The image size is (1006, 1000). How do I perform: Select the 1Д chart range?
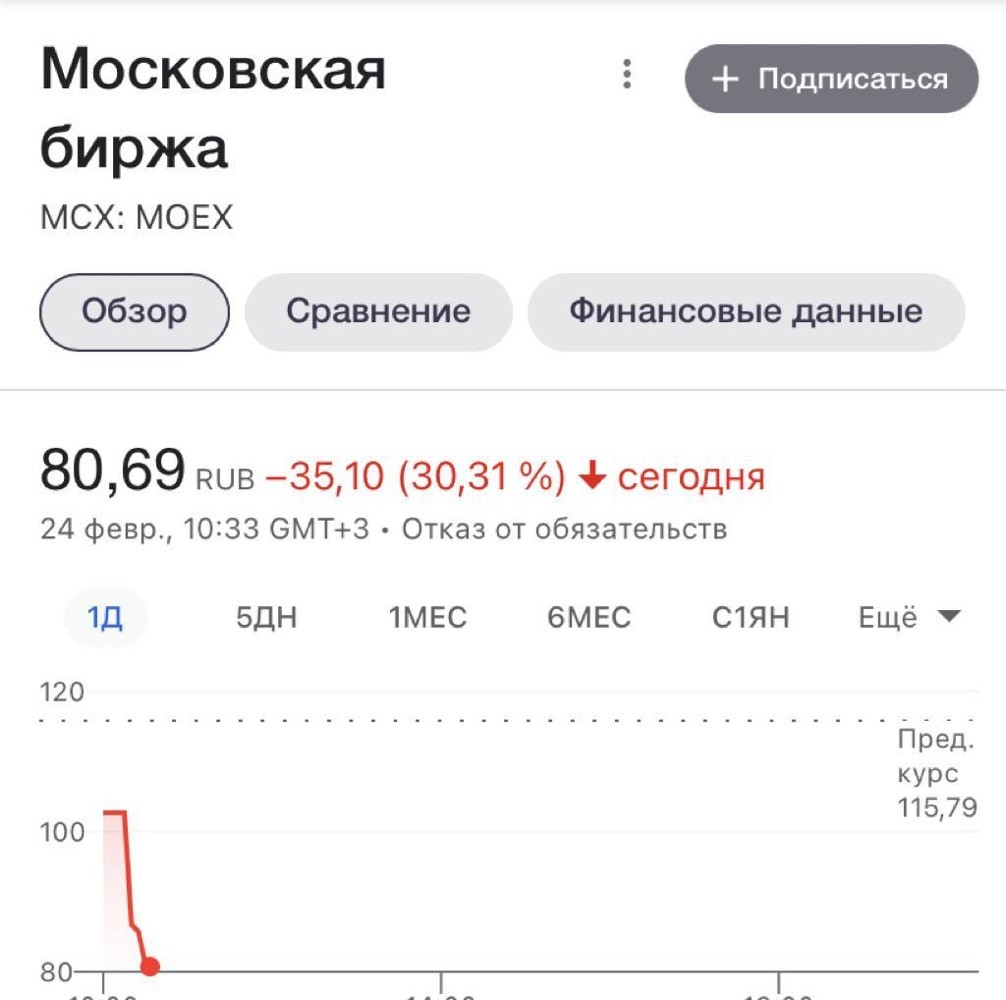[x=105, y=617]
